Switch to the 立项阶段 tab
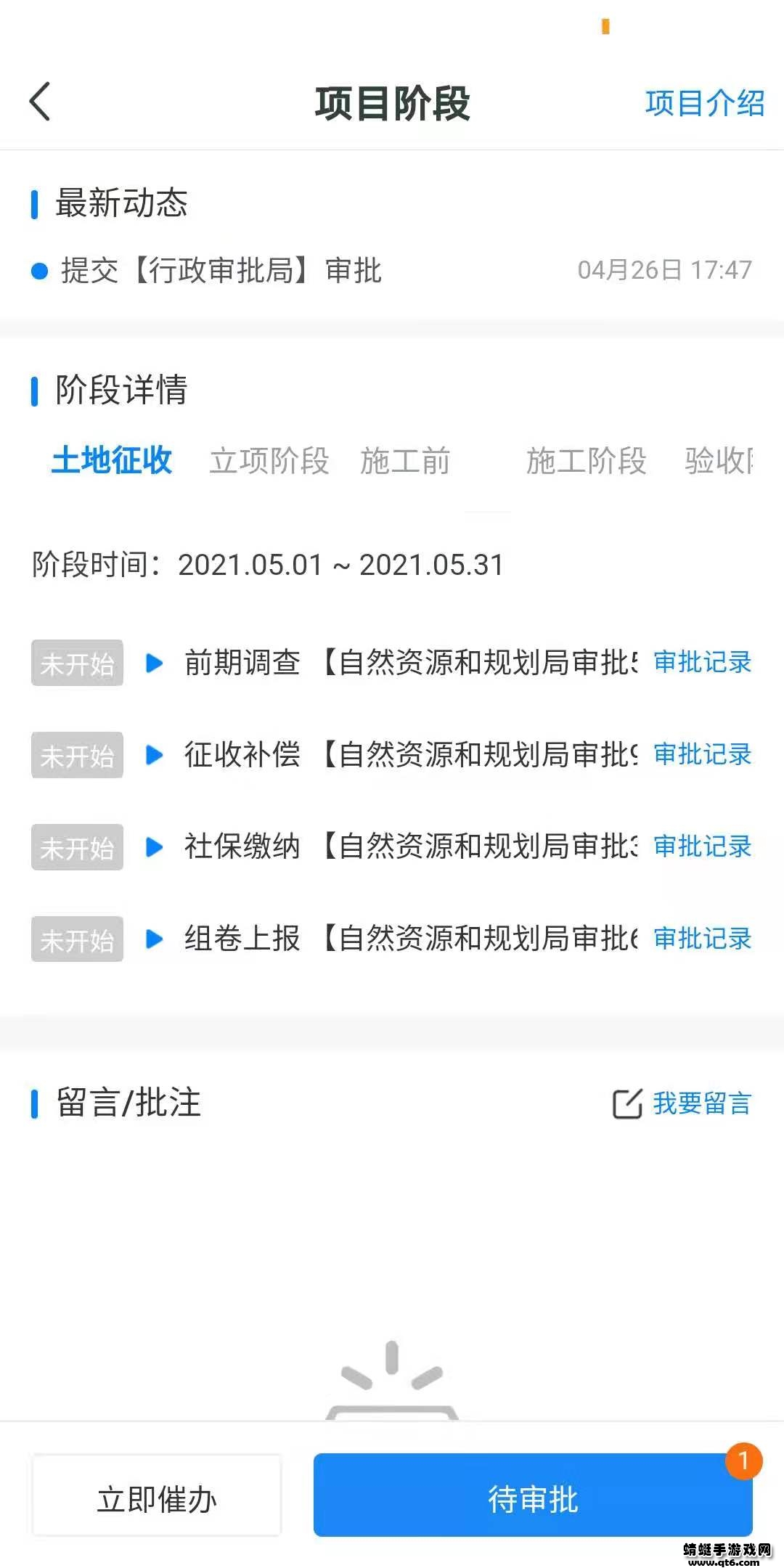 (269, 461)
